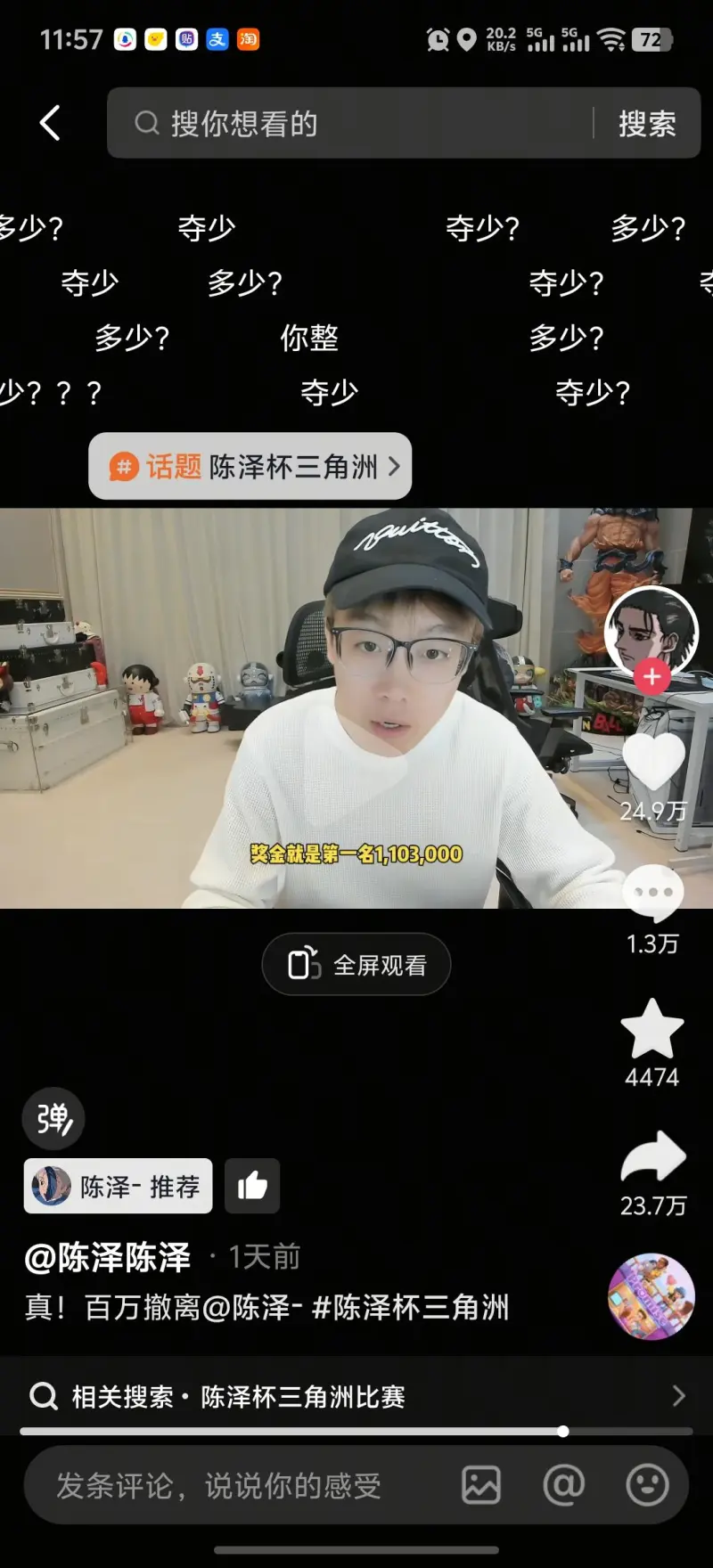
Task: Open the rotating music disc icon
Action: point(651,1296)
